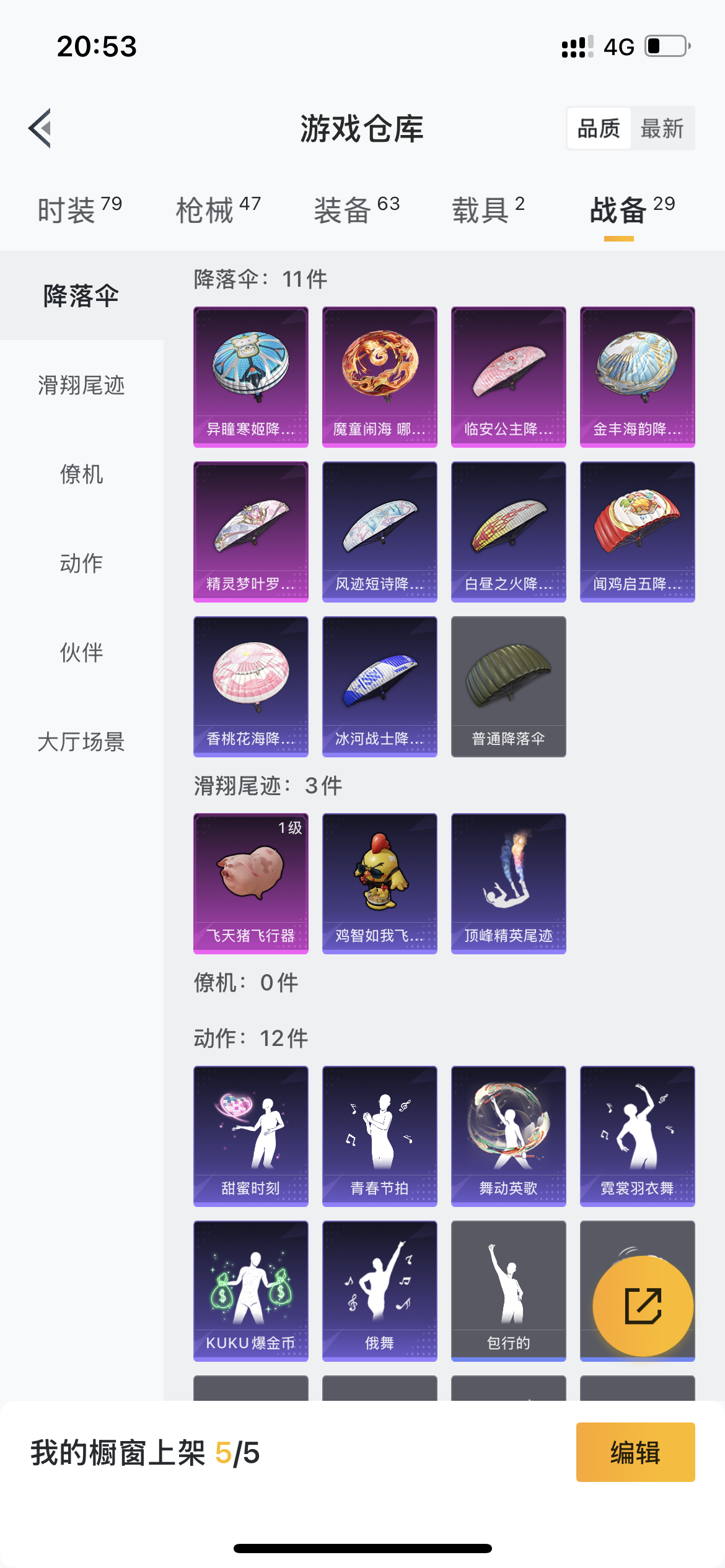Jump to 伙伴 category
This screenshot has width=725, height=1568.
pos(81,653)
